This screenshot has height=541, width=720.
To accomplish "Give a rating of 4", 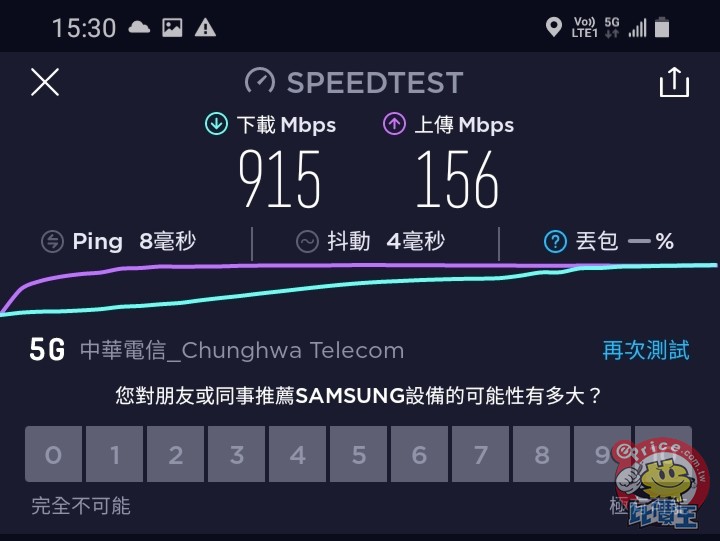I will [297, 455].
